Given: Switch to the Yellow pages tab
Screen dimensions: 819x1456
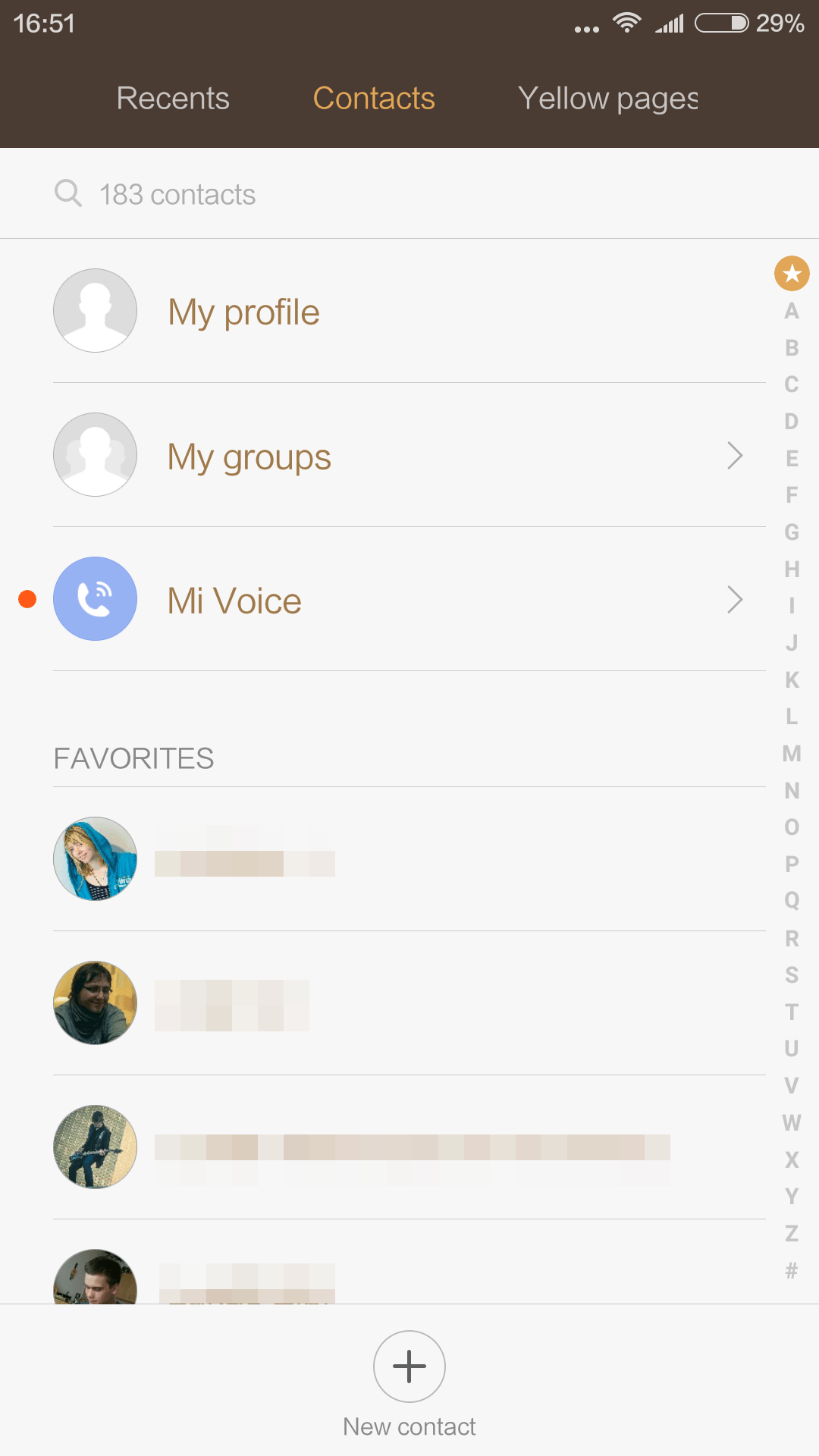Looking at the screenshot, I should [x=607, y=99].
